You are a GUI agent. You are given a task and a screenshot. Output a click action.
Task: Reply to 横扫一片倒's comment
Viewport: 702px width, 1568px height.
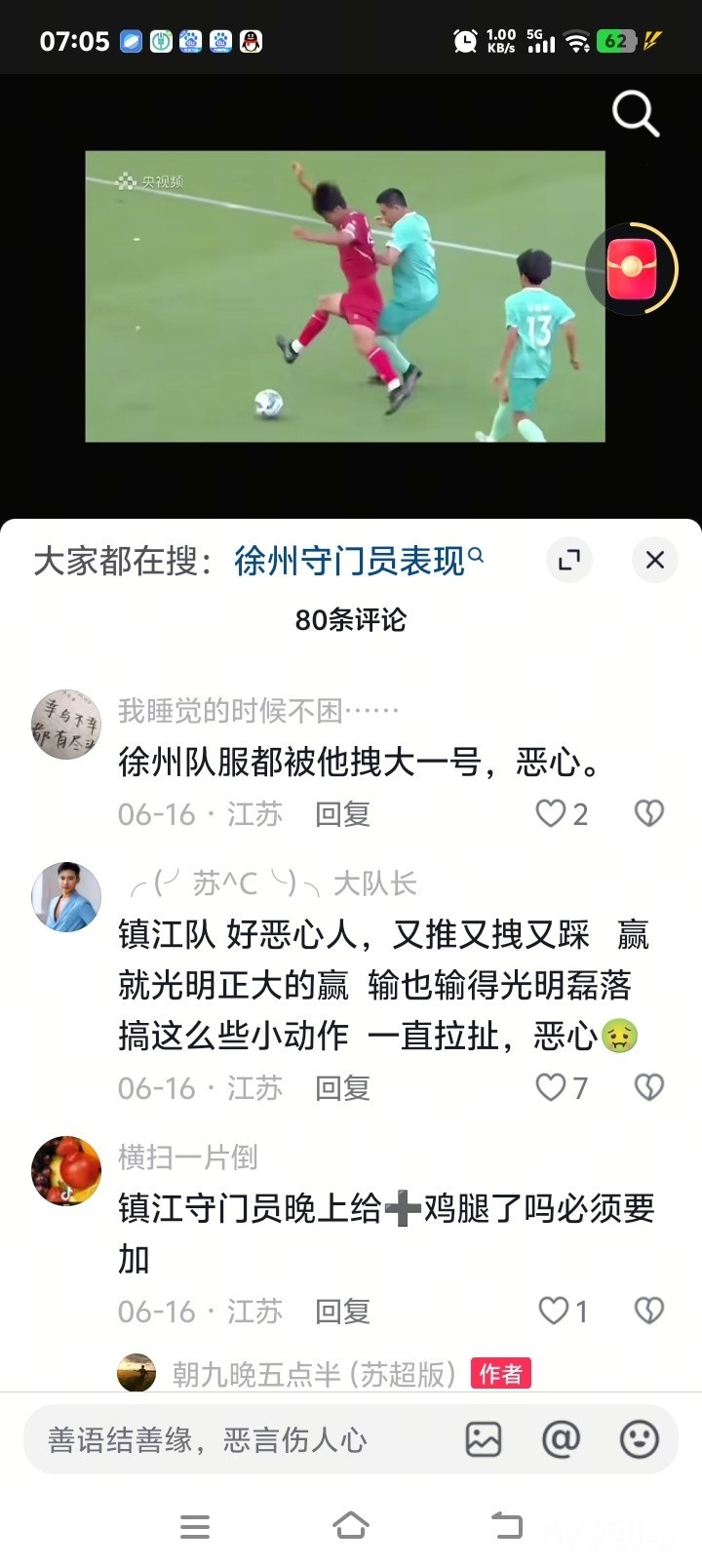click(x=342, y=1312)
